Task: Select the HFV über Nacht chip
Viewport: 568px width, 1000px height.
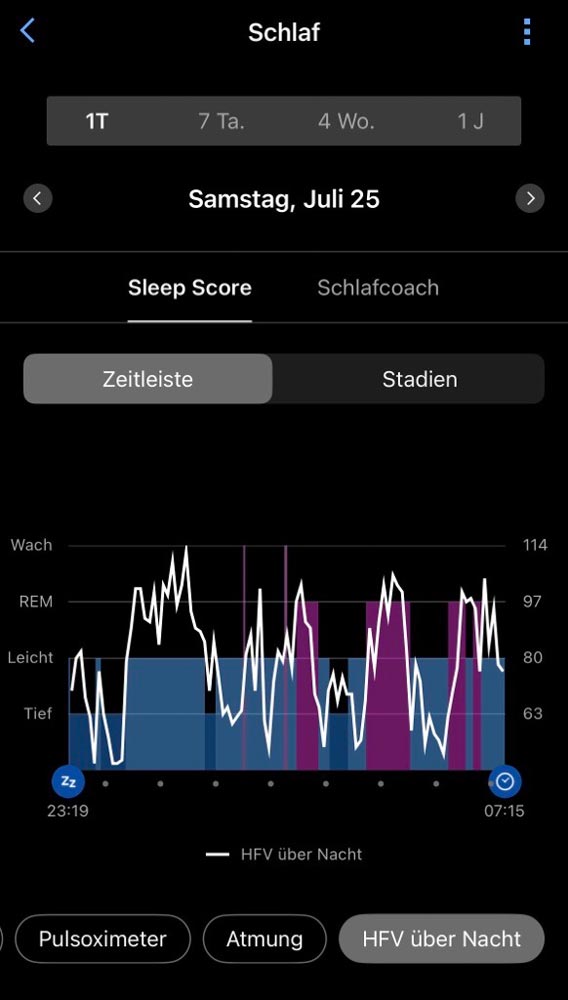Action: click(442, 939)
